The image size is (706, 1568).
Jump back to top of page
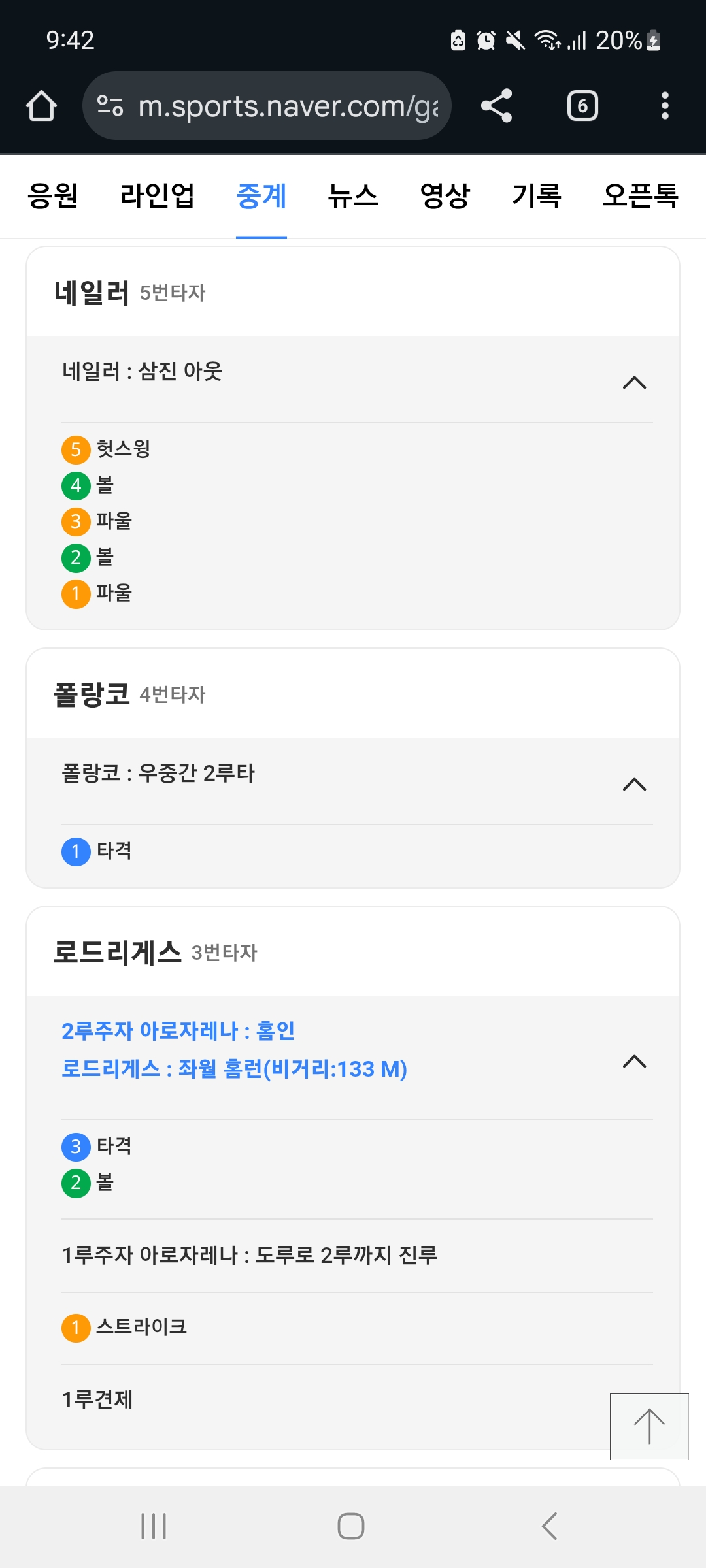tap(649, 1426)
